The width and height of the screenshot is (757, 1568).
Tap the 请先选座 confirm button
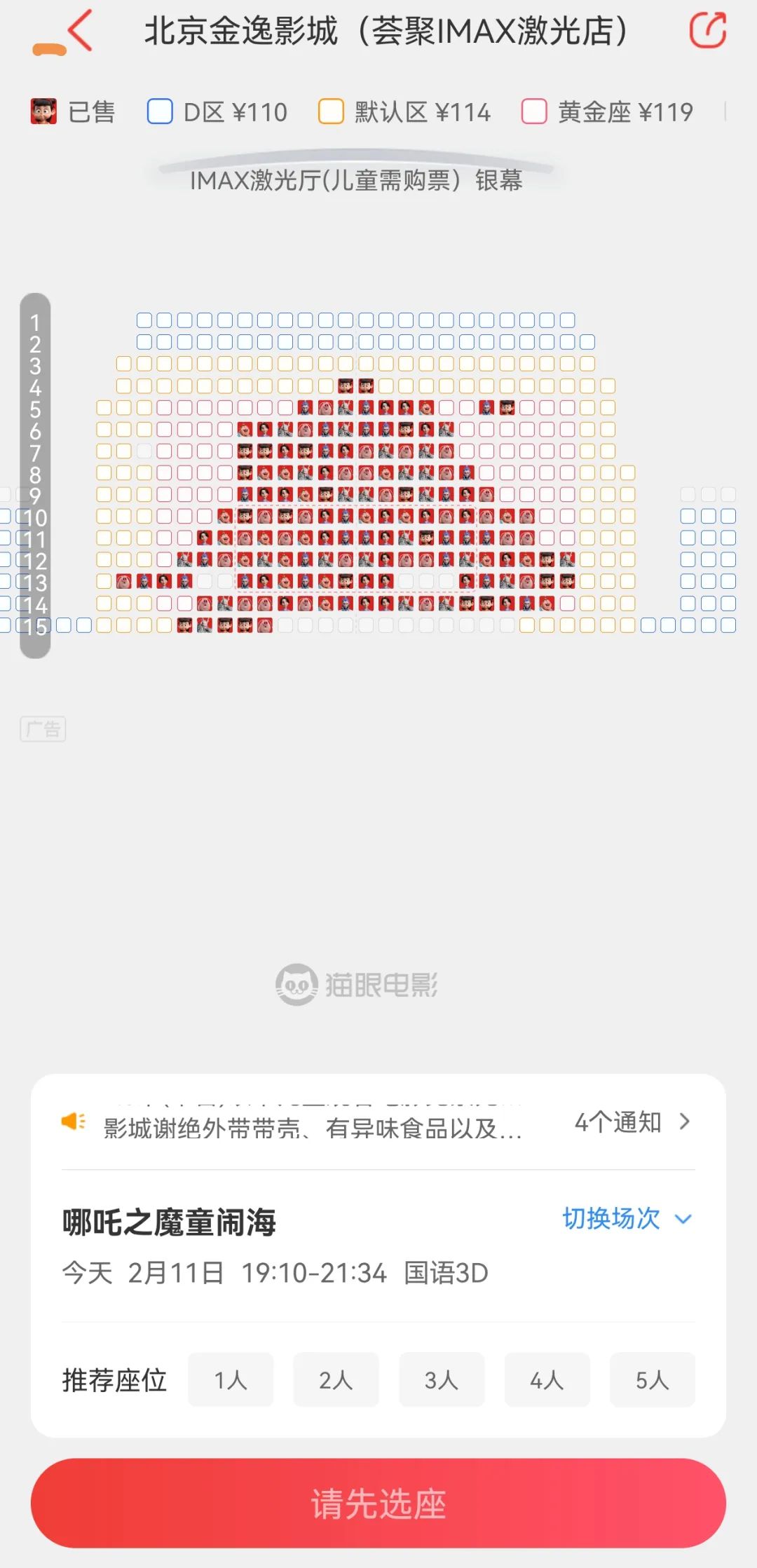click(378, 1504)
